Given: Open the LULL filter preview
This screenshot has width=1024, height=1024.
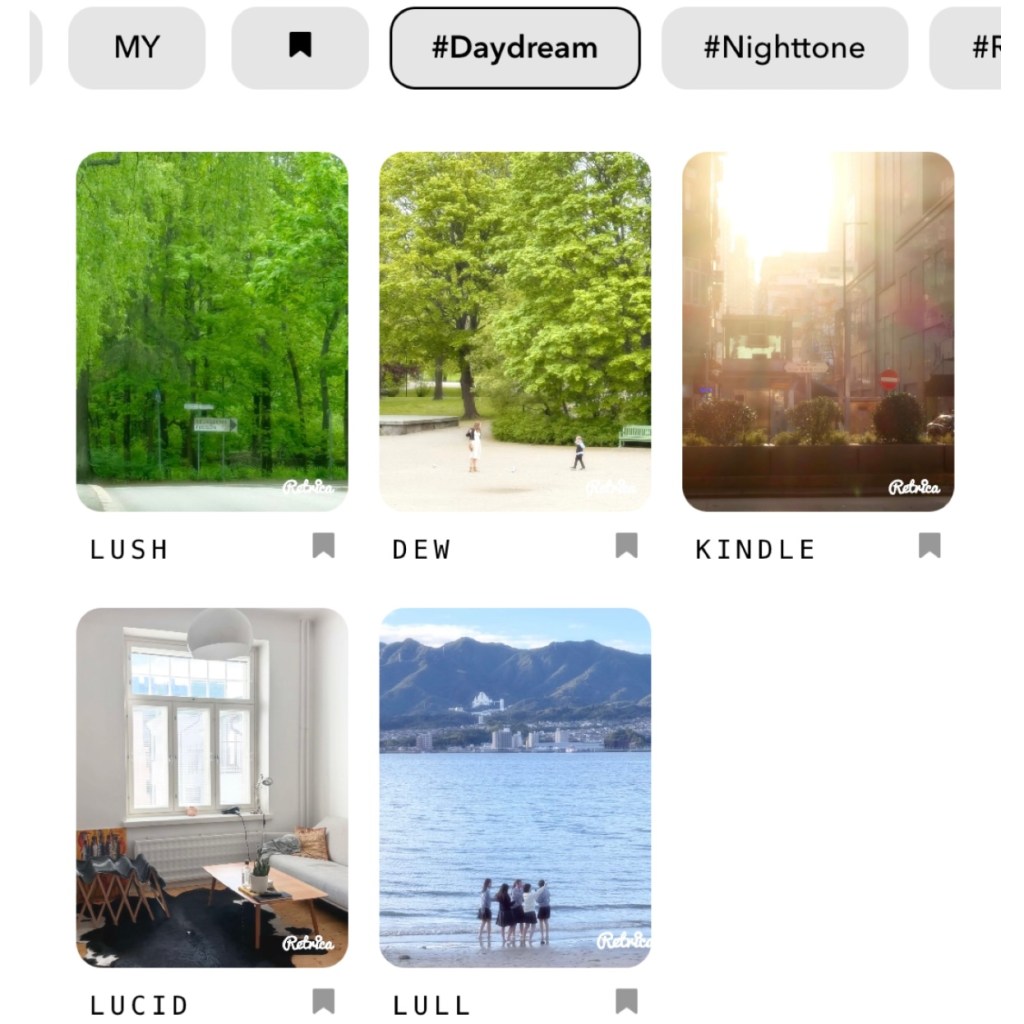Looking at the screenshot, I should pyautogui.click(x=515, y=787).
